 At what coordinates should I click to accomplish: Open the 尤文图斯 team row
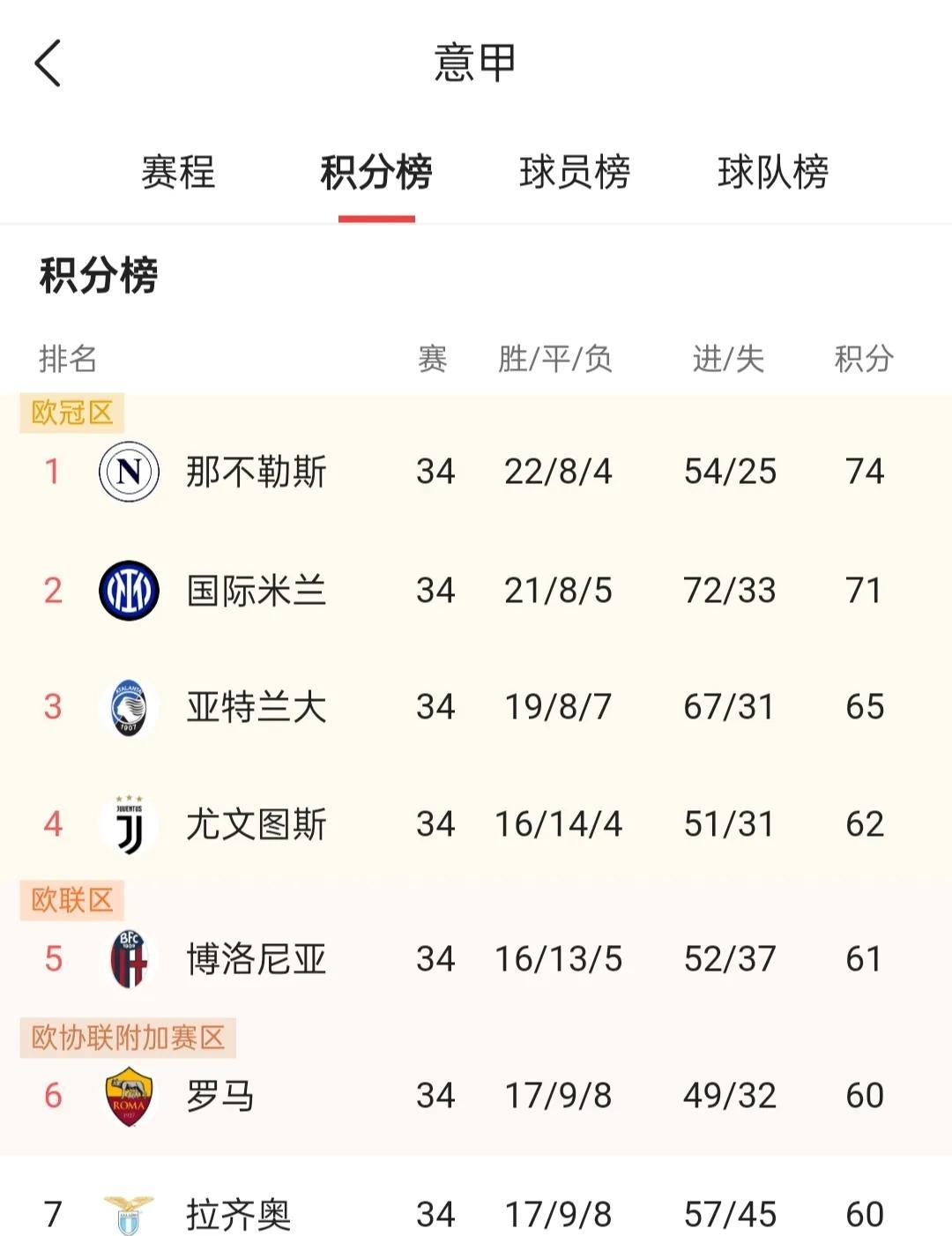256,824
